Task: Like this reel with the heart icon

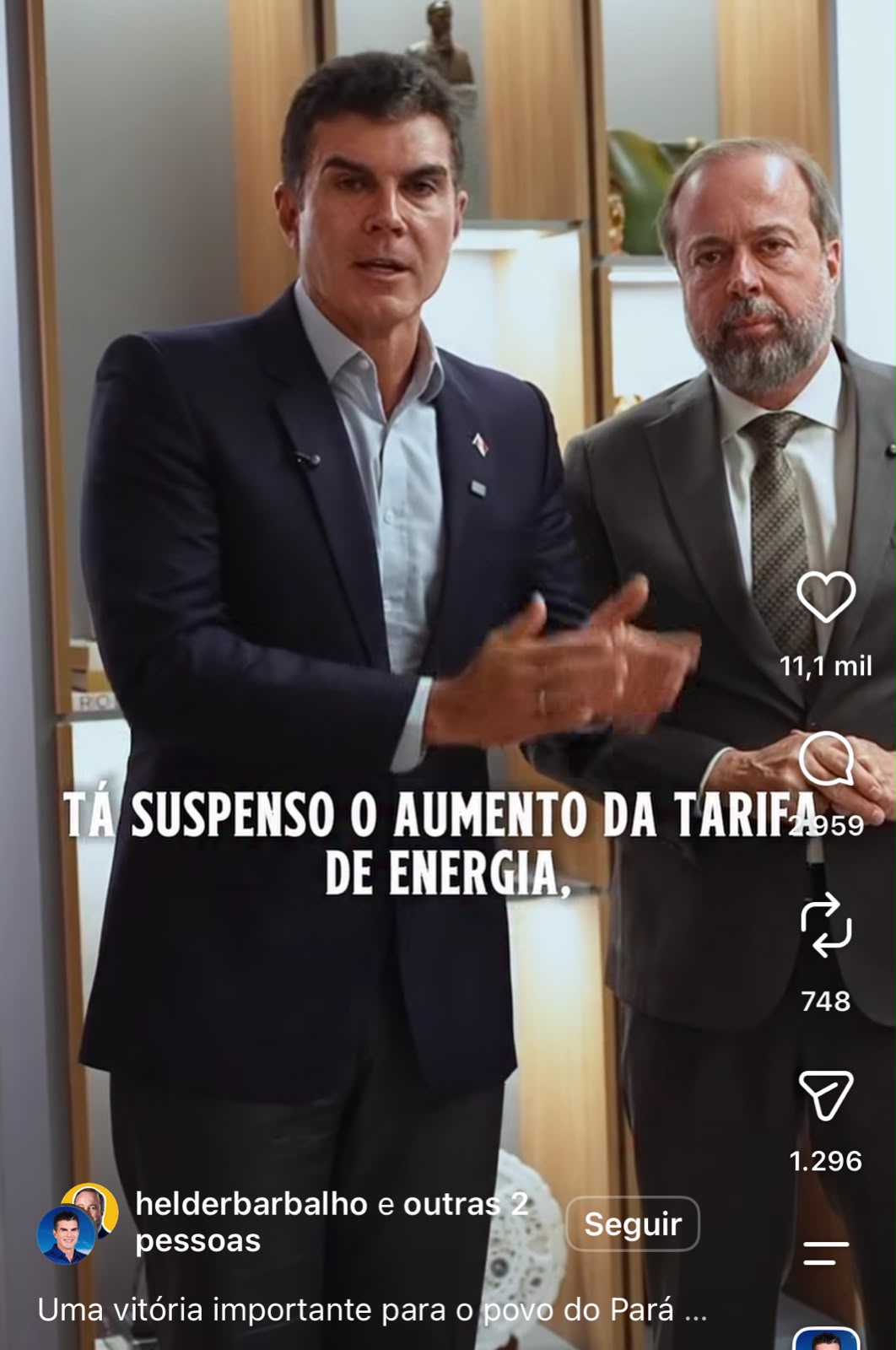Action: point(826,597)
